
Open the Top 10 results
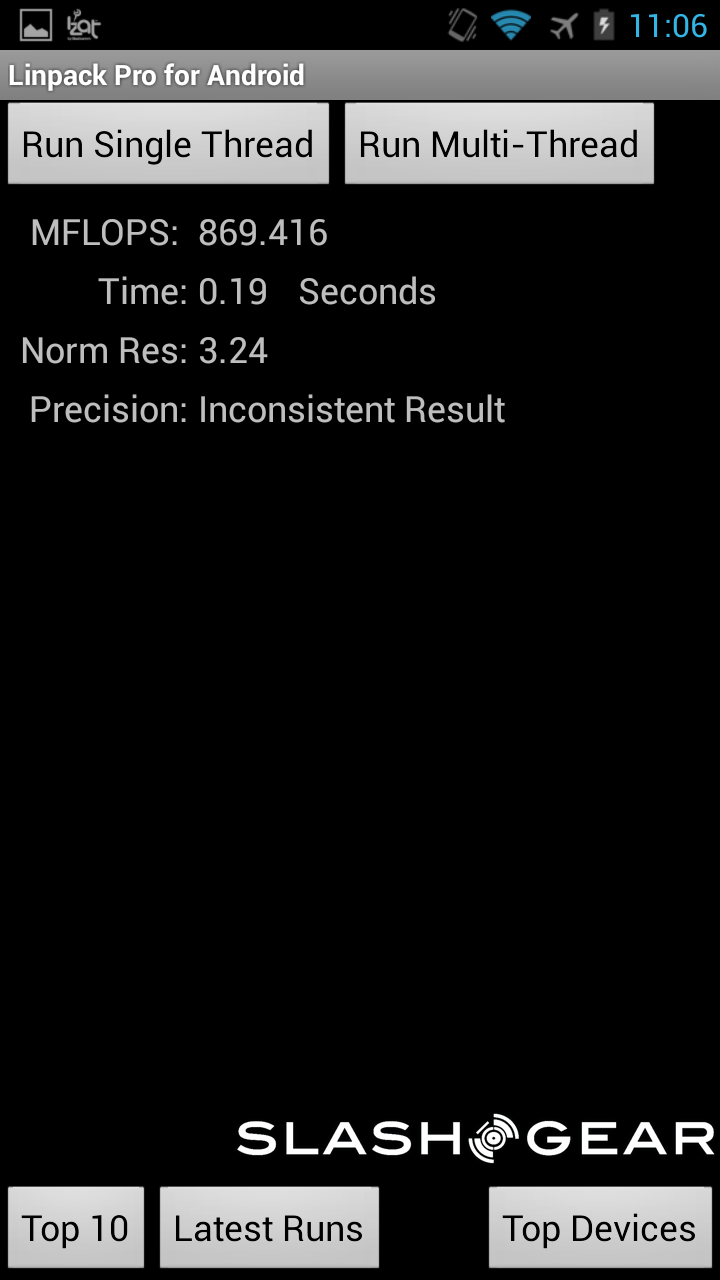76,1227
